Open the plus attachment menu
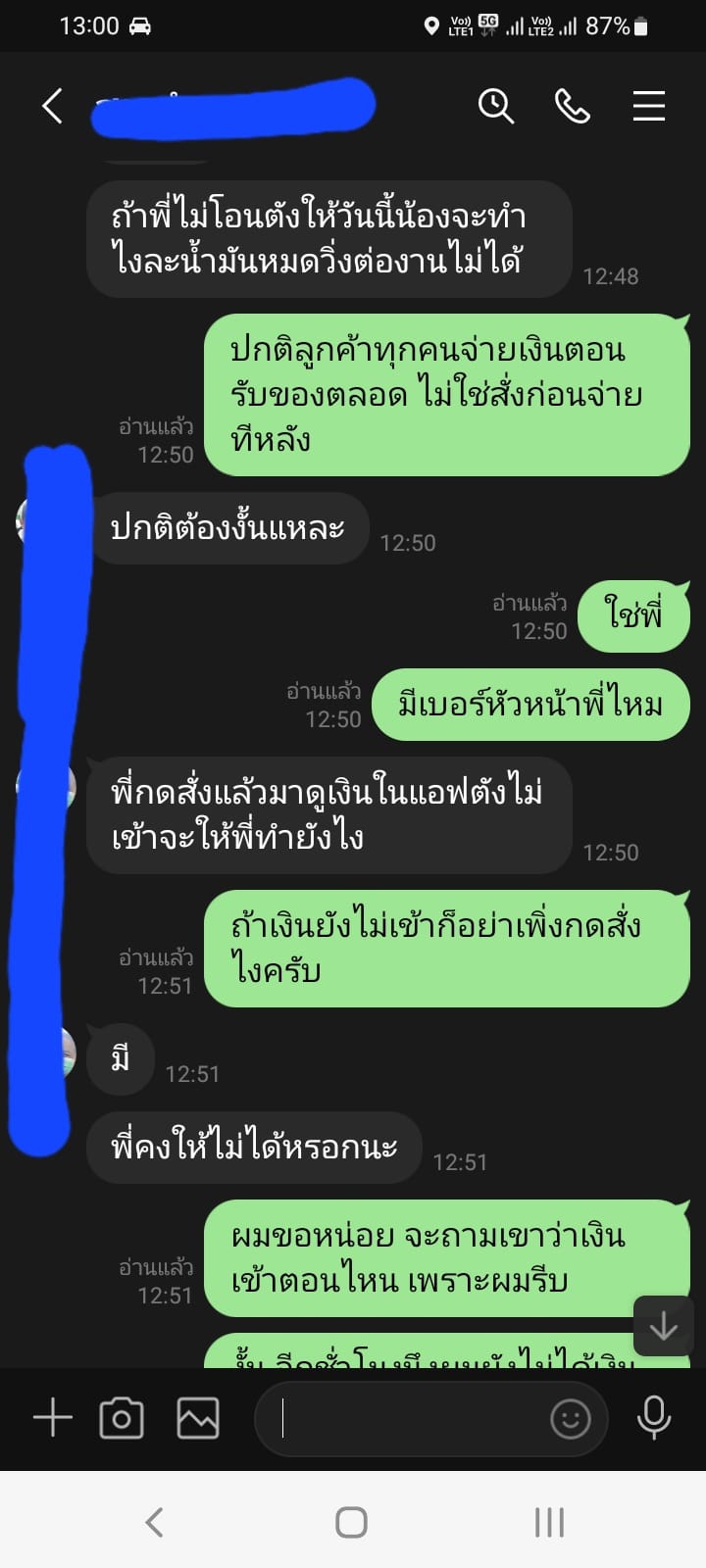This screenshot has height=1568, width=706. [x=53, y=1418]
